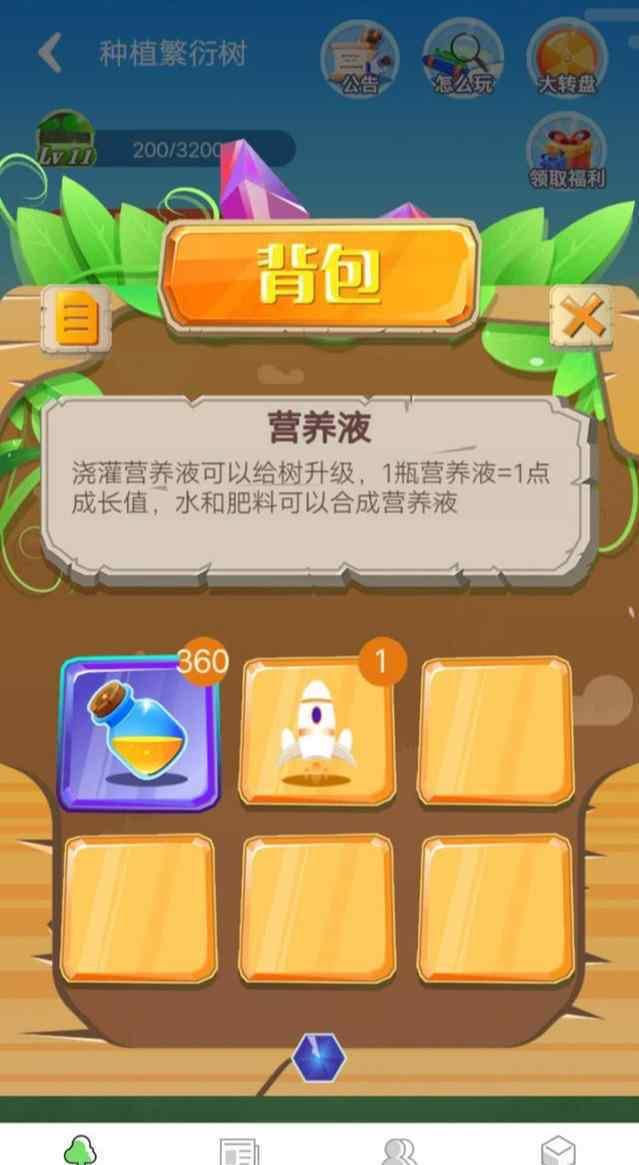639x1165 pixels.
Task: Select the rocket item in backpack
Action: pyautogui.click(x=317, y=732)
